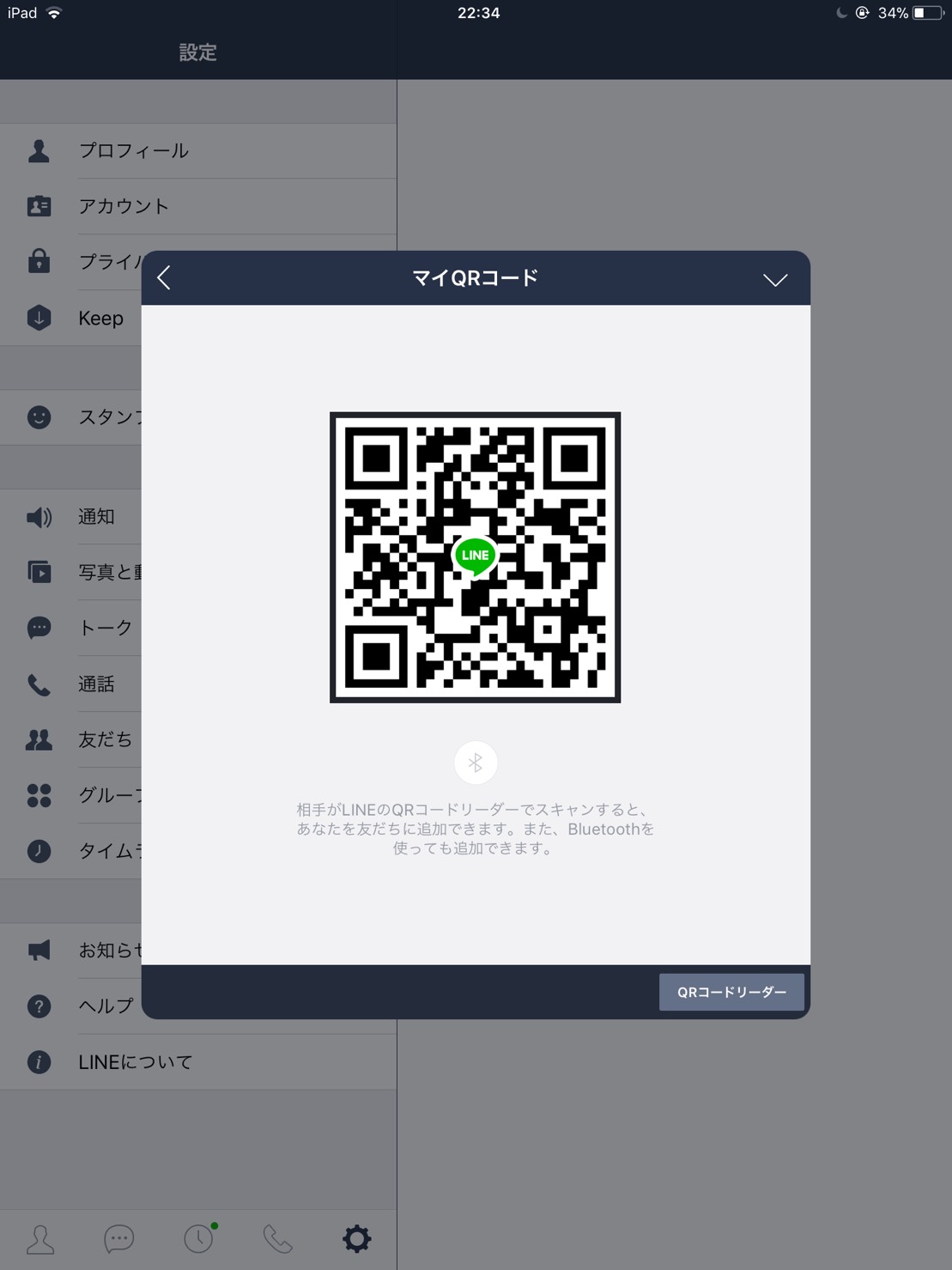Open the dropdown chevron in the QR header
The width and height of the screenshot is (952, 1270).
pos(774,280)
